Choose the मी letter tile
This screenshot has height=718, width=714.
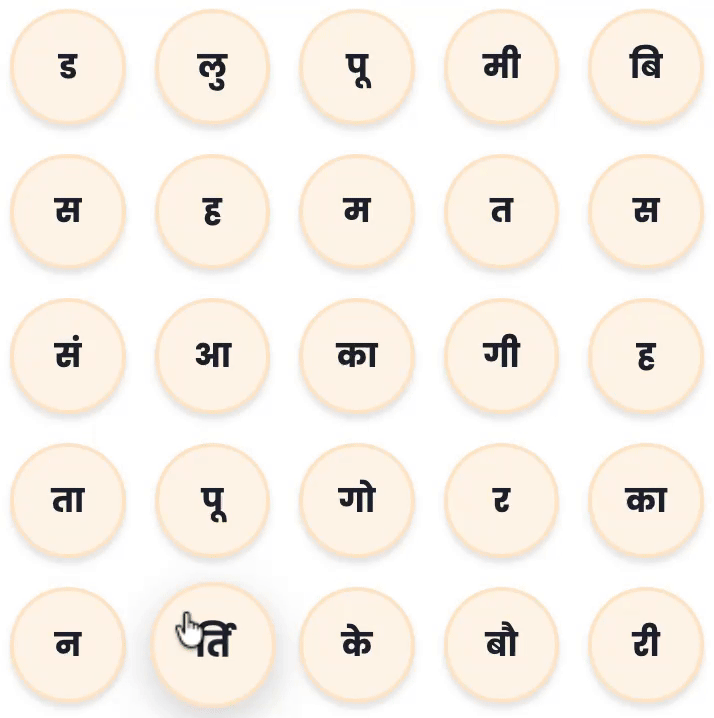(501, 67)
